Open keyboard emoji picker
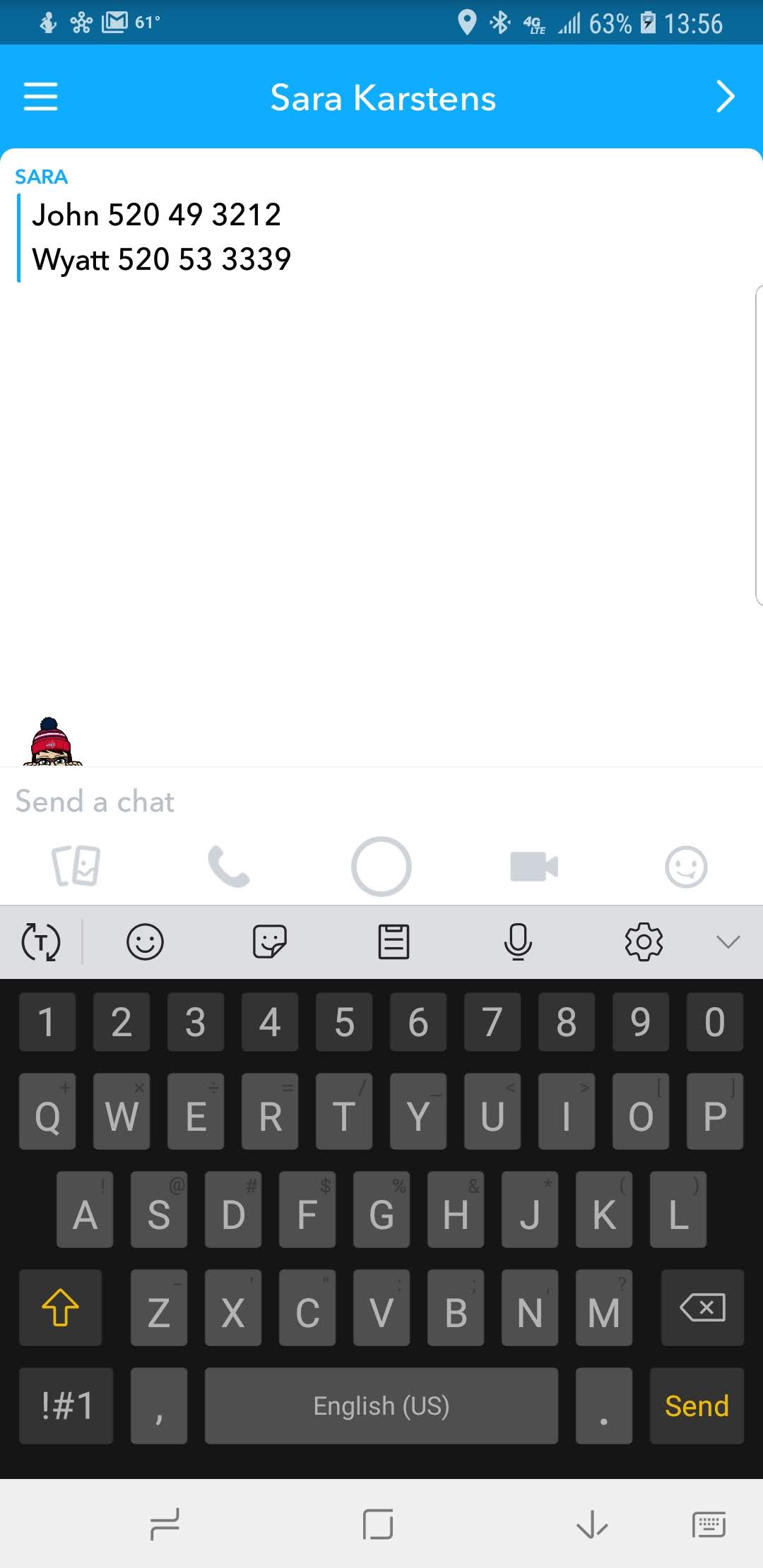The height and width of the screenshot is (1568, 763). pyautogui.click(x=145, y=942)
